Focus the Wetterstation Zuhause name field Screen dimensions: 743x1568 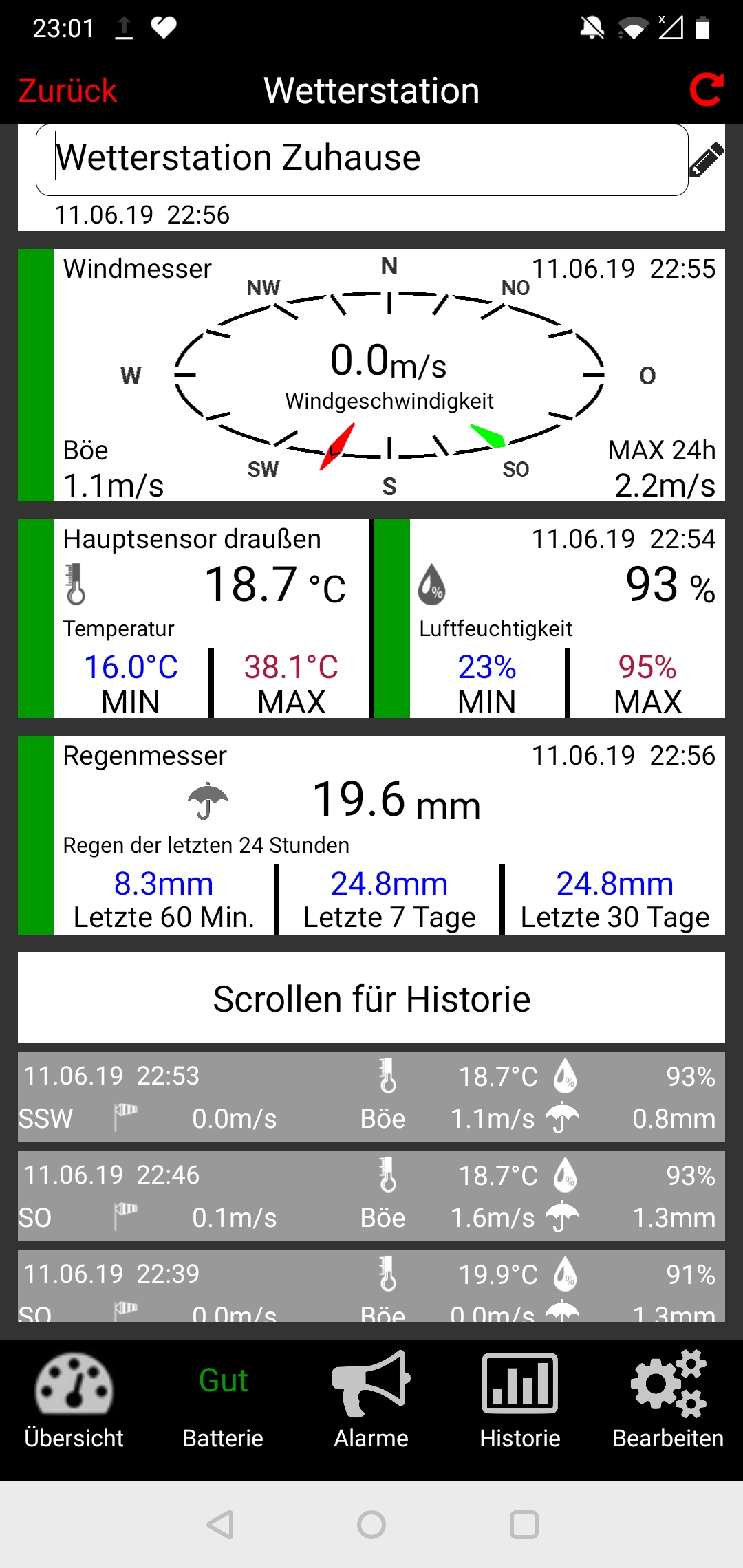click(362, 160)
